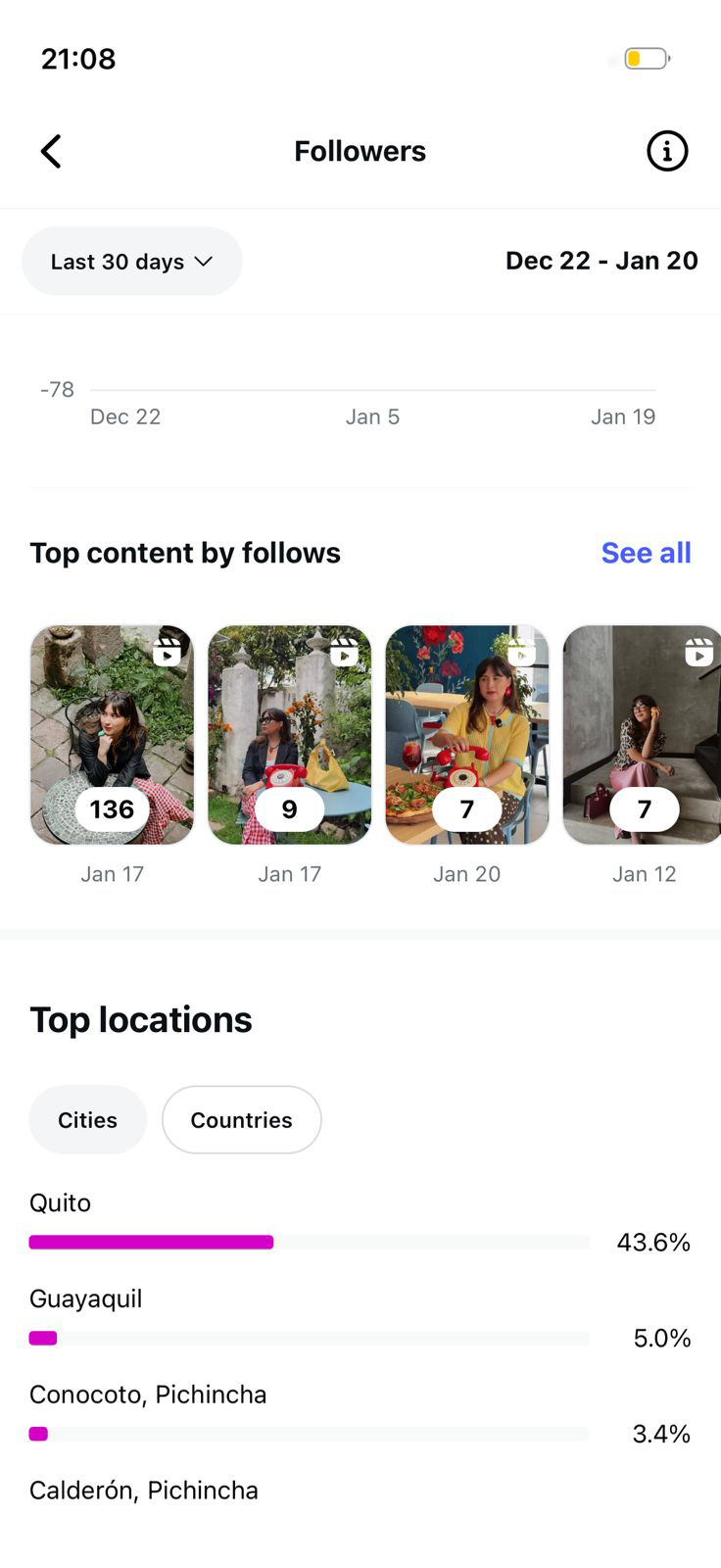The height and width of the screenshot is (1568, 721).
Task: Select the Cities location tab
Action: [x=88, y=1120]
